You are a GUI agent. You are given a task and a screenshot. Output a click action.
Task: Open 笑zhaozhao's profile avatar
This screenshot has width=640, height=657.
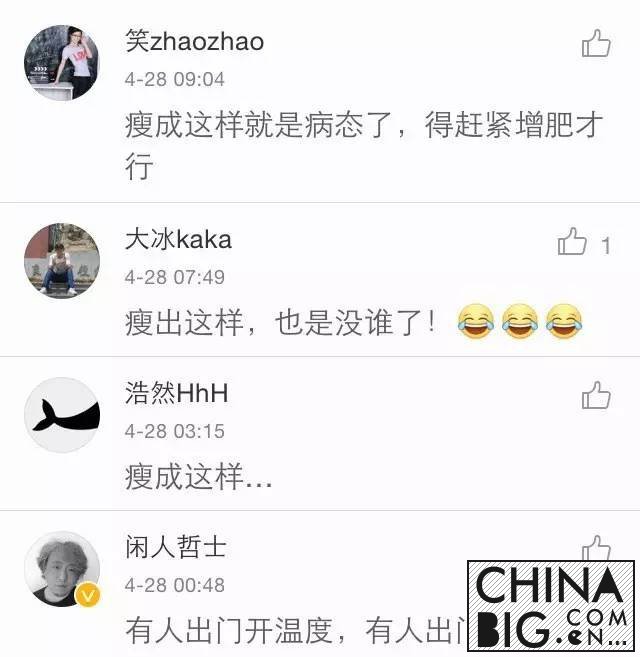pyautogui.click(x=62, y=62)
